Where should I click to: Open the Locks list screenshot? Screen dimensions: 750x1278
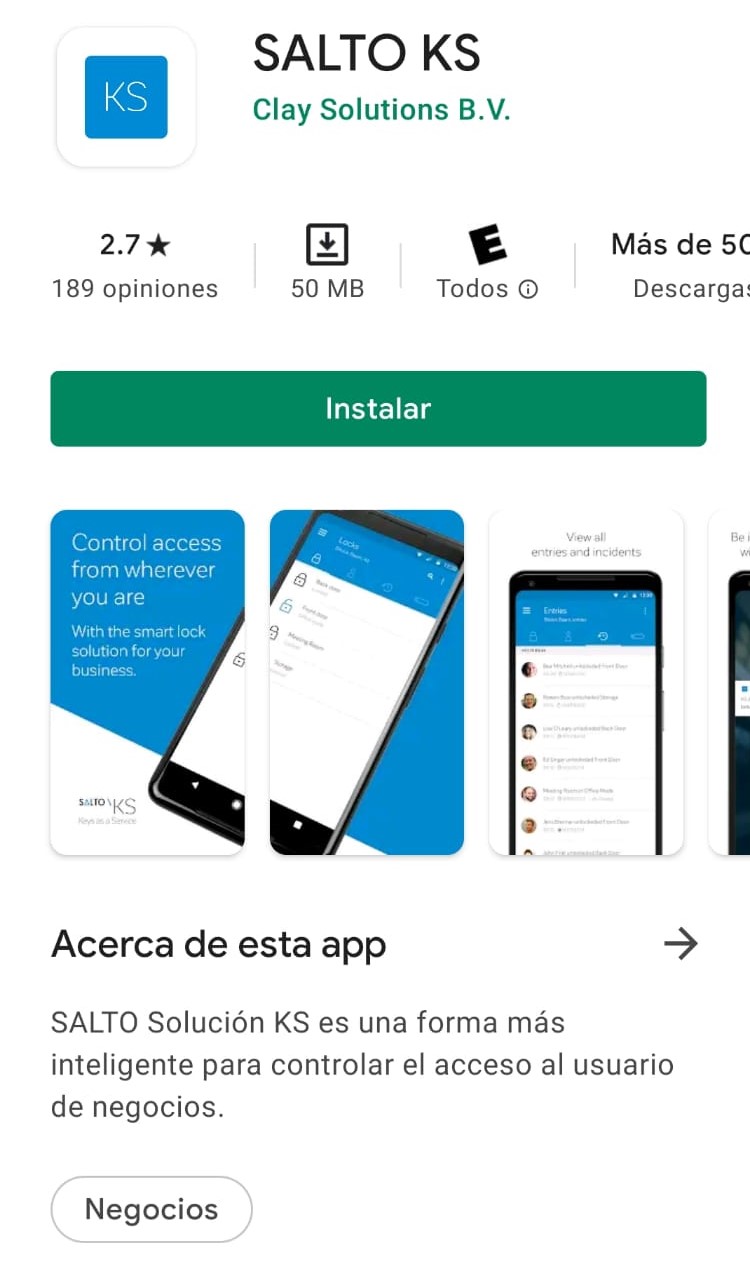pos(366,682)
